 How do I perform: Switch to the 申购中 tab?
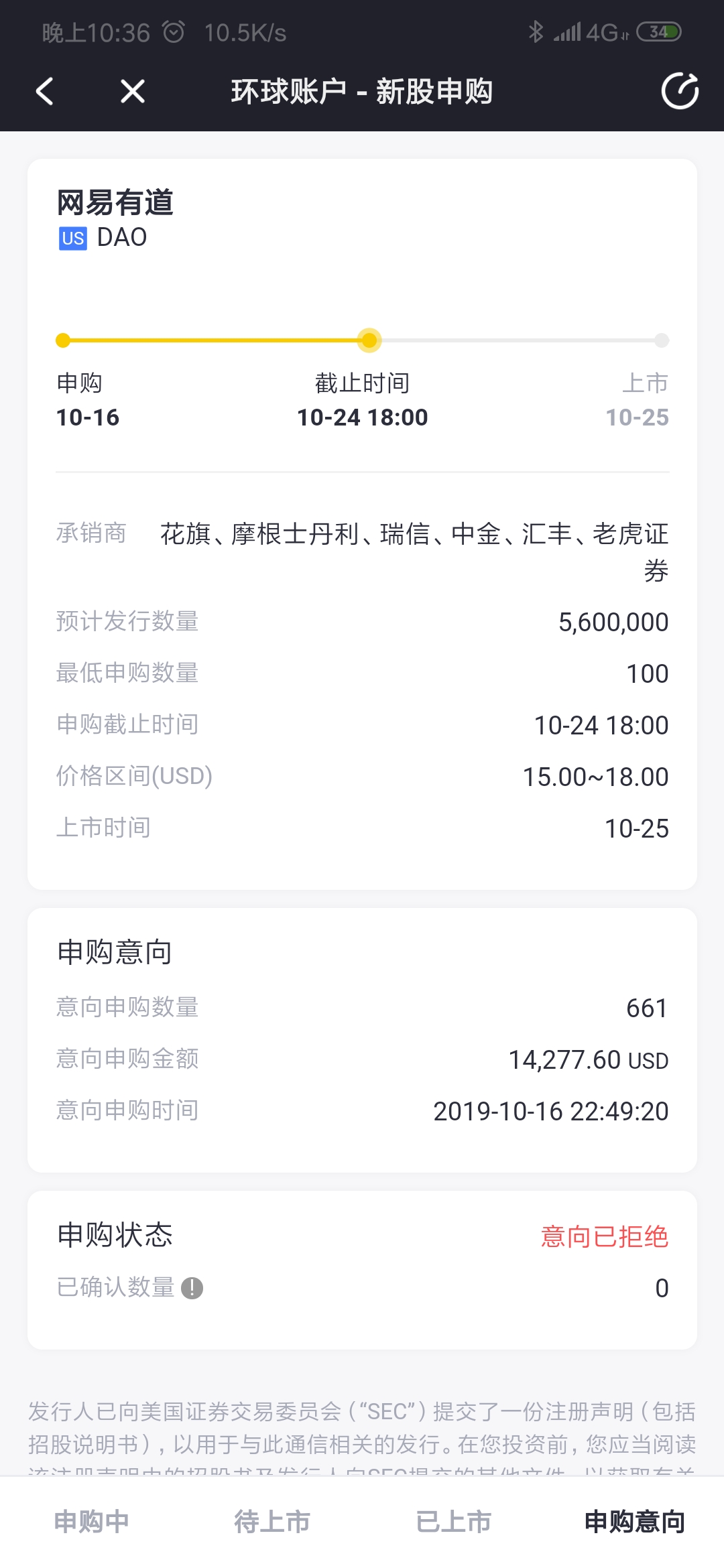click(x=91, y=1522)
